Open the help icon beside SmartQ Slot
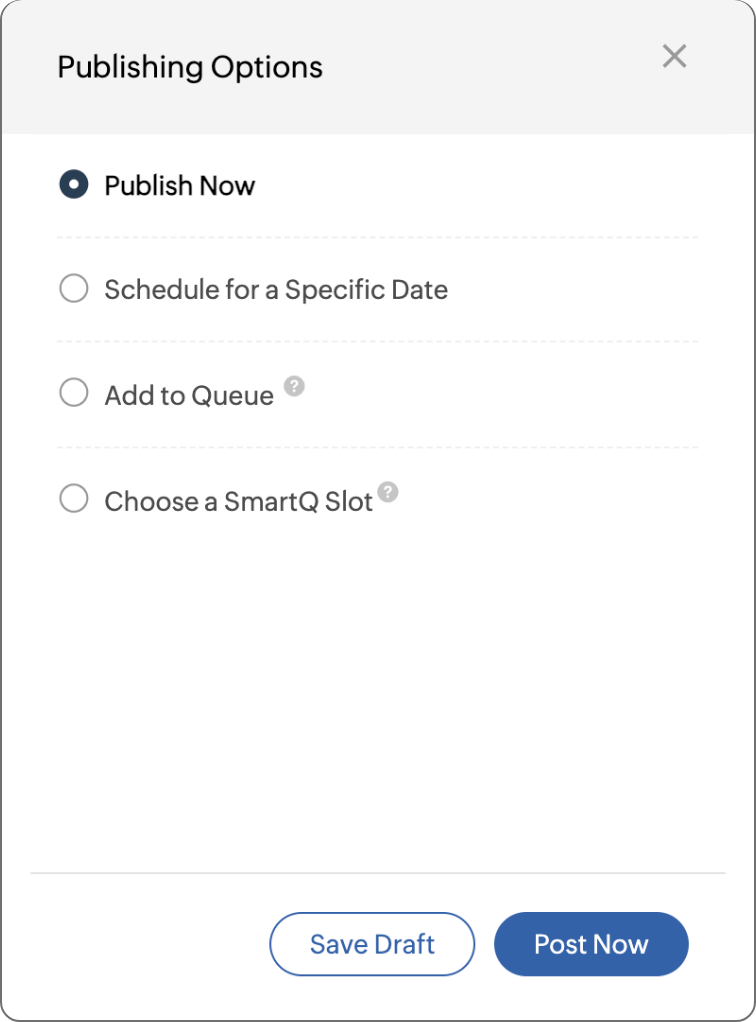Screen dimensions: 756x1022 coord(388,491)
